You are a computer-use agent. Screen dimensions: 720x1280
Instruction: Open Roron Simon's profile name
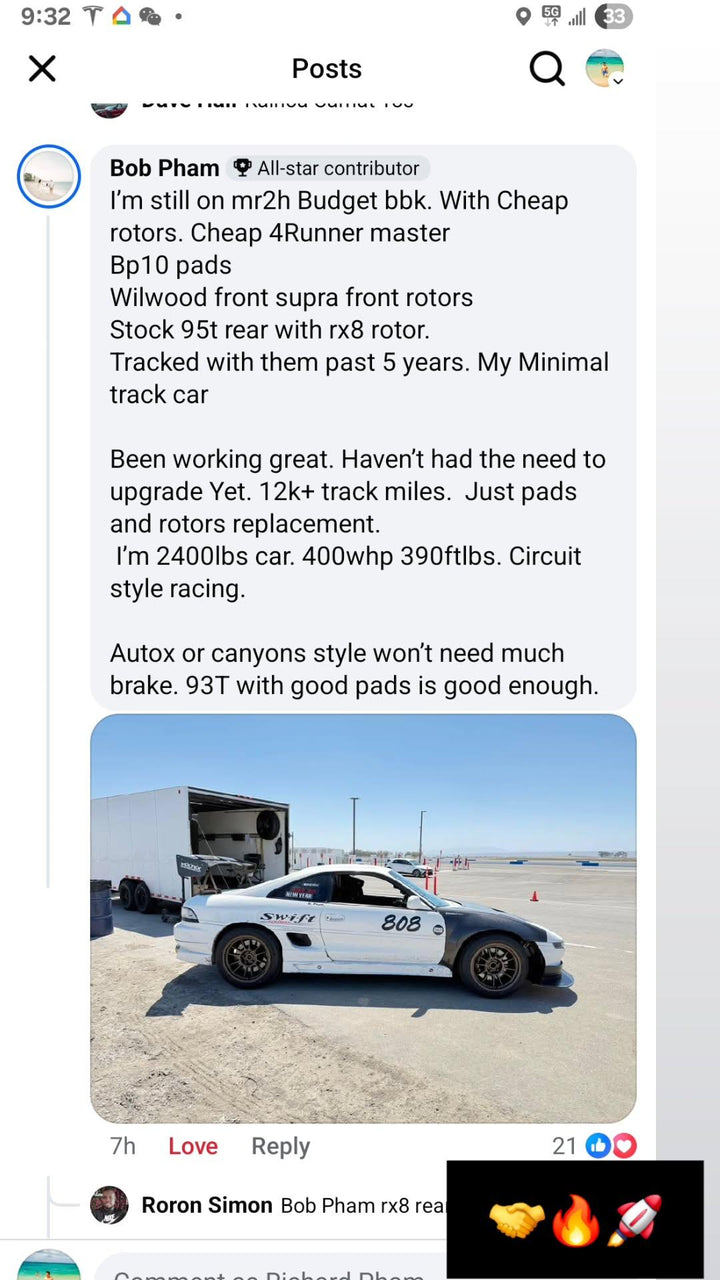click(x=207, y=1205)
